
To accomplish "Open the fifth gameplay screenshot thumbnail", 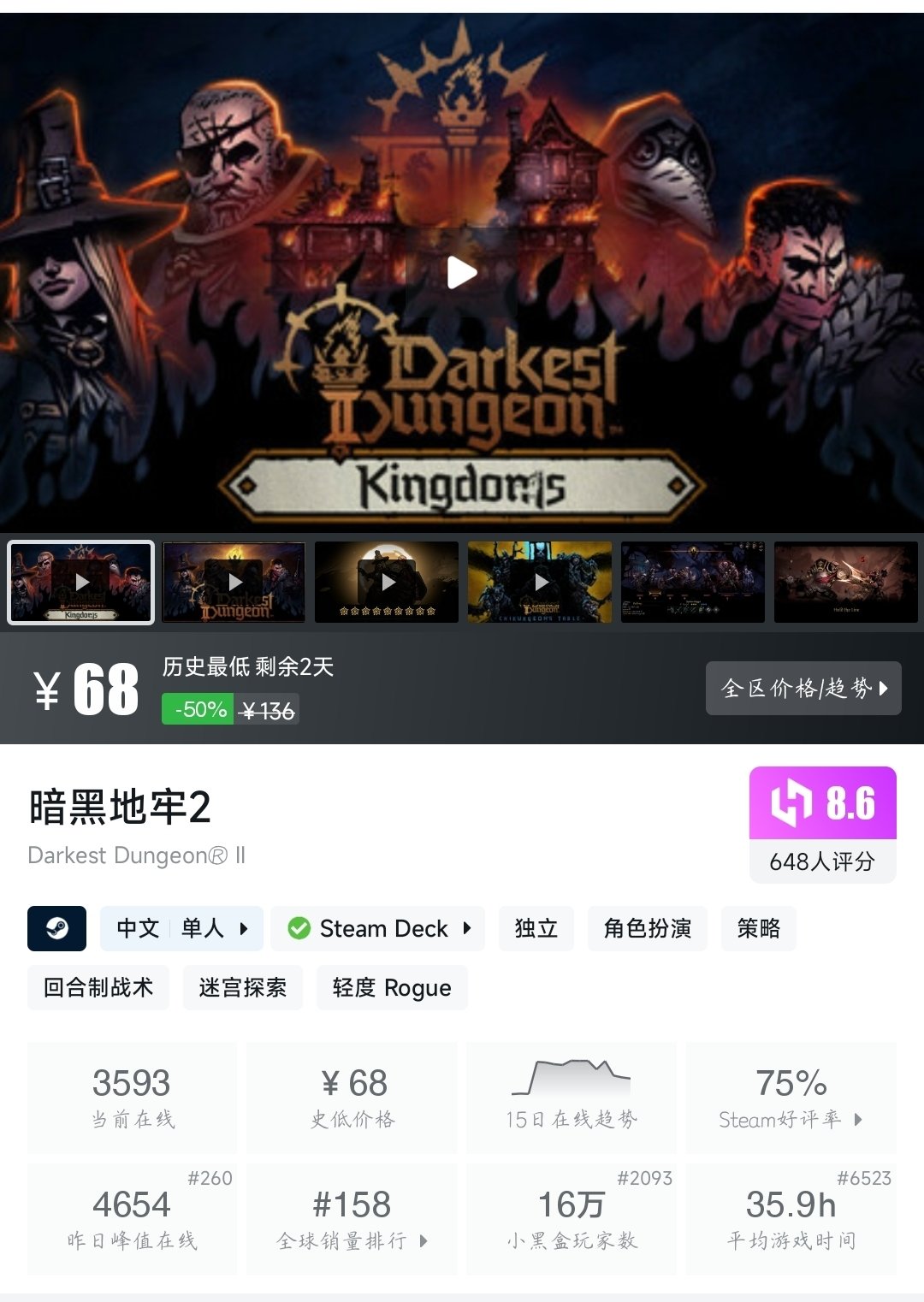I will tap(693, 583).
